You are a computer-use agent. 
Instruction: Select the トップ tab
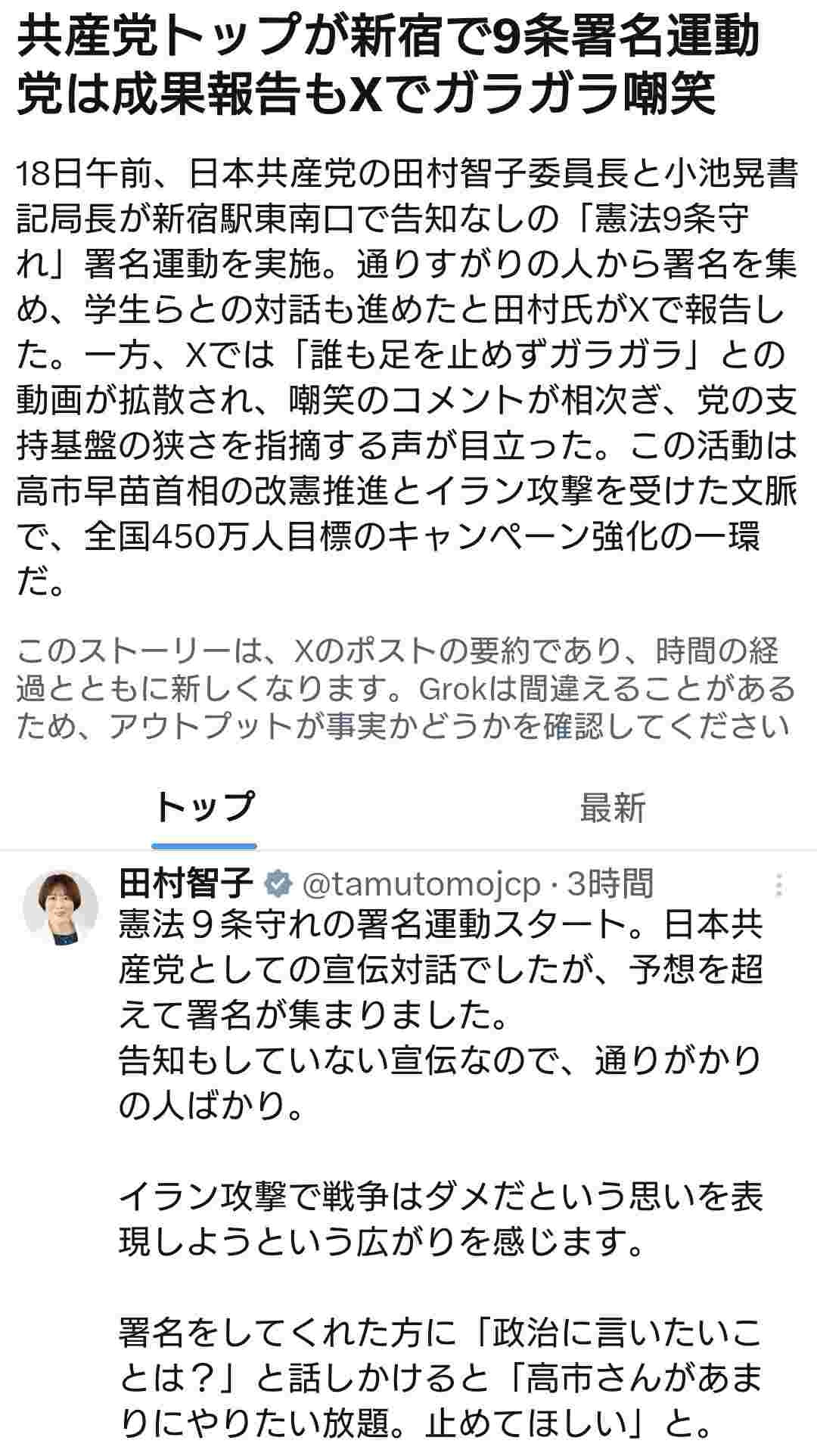point(204,808)
